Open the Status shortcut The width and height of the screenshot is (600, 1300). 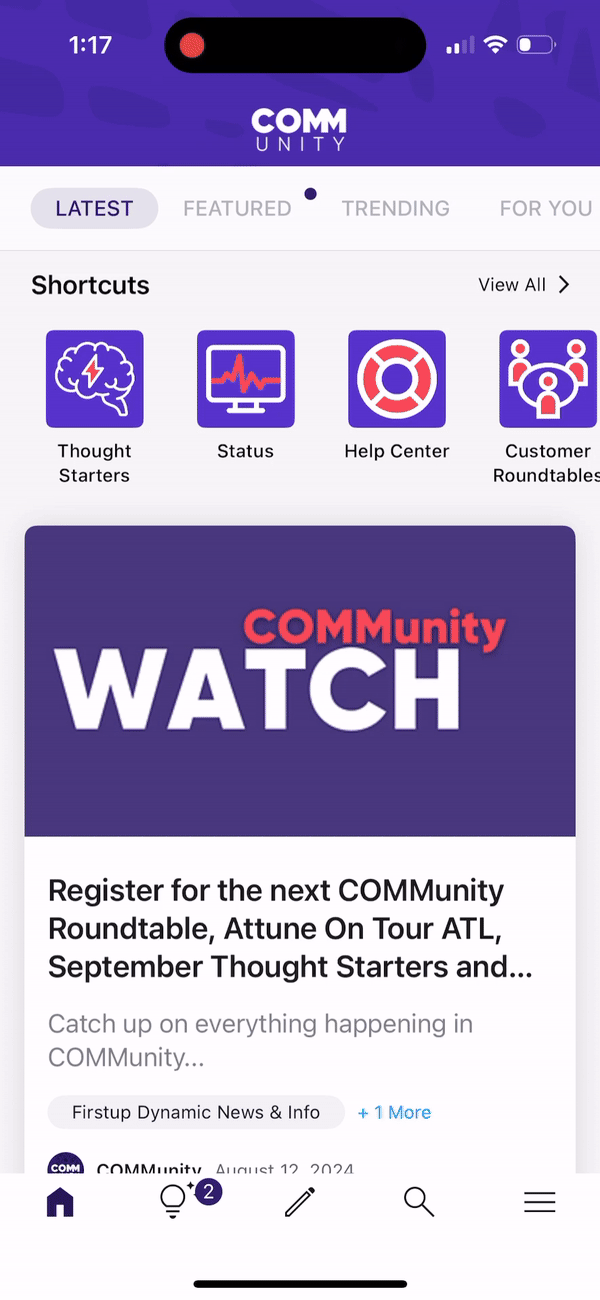[245, 379]
